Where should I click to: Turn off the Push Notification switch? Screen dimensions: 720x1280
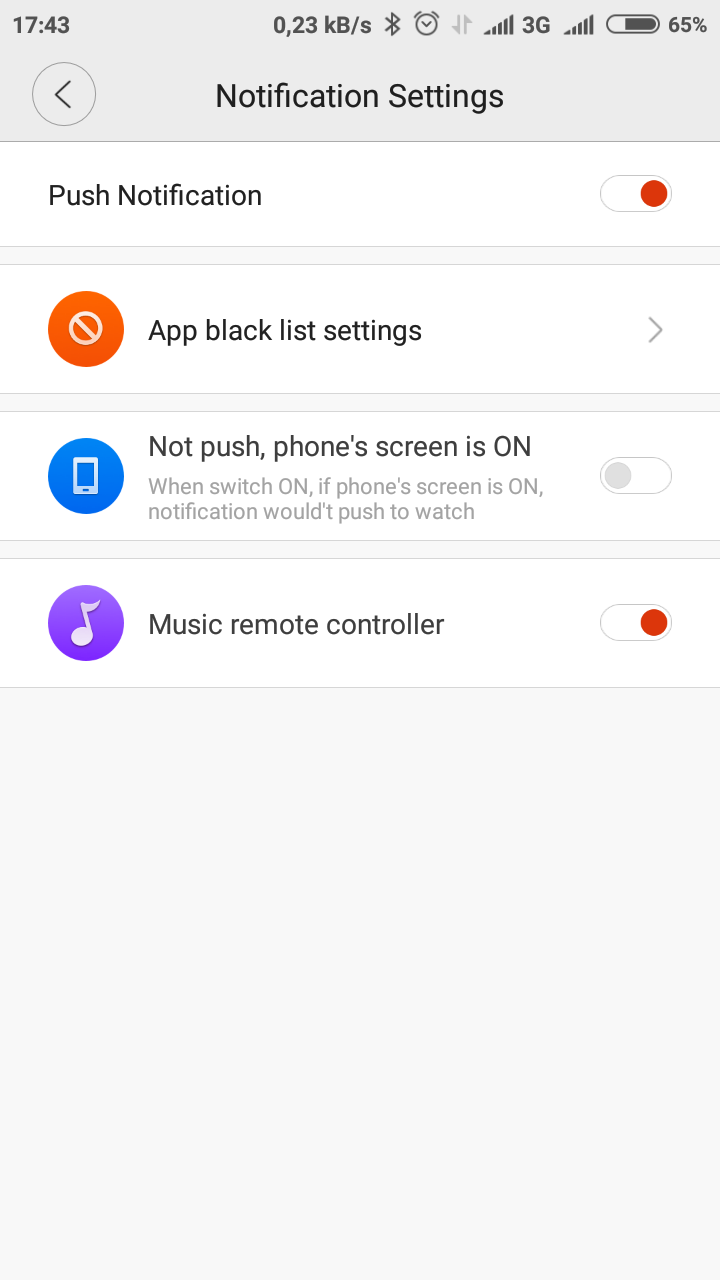coord(635,194)
